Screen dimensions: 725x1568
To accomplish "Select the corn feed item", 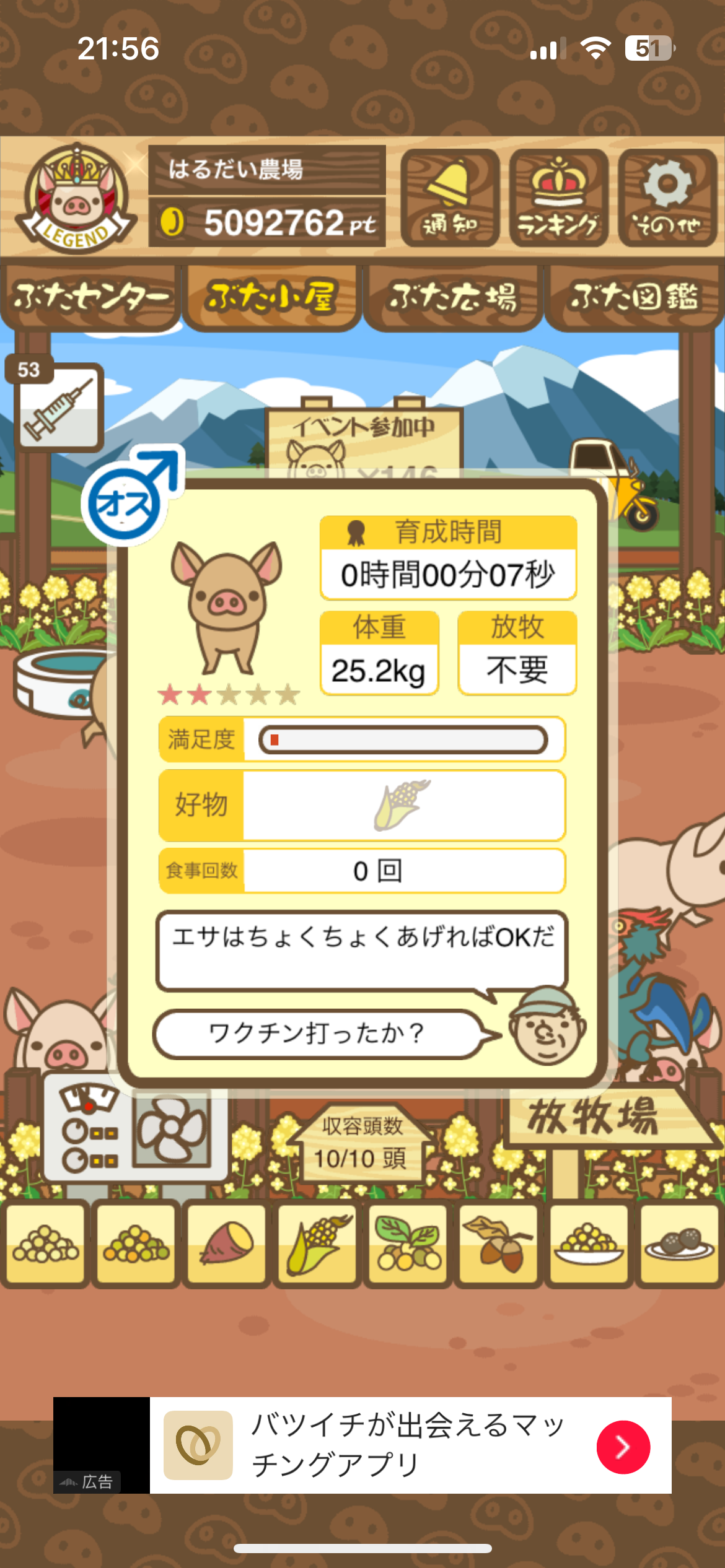I will 317,1244.
